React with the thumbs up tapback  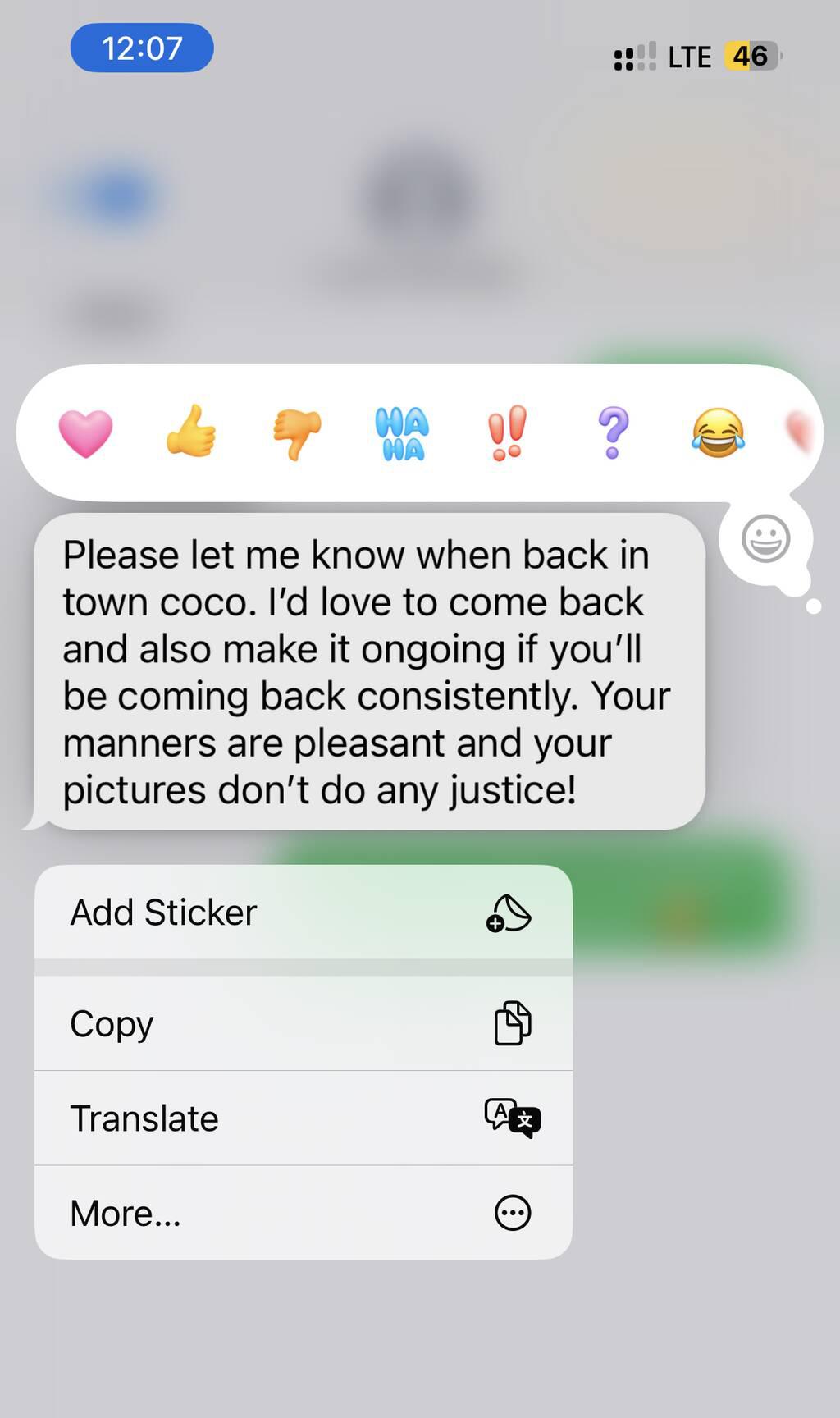click(191, 432)
